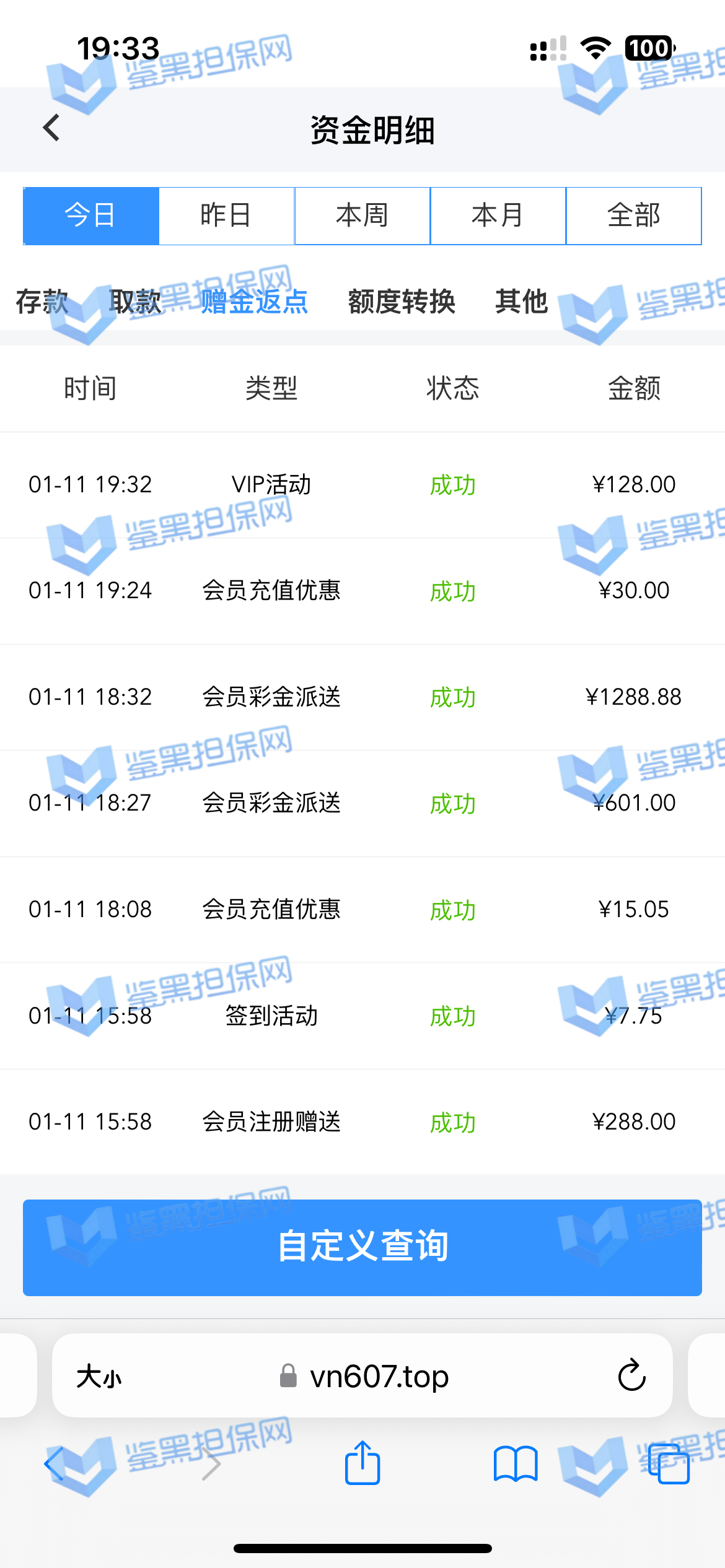Open the 存款 category tab
Viewport: 725px width, 1568px height.
[42, 302]
